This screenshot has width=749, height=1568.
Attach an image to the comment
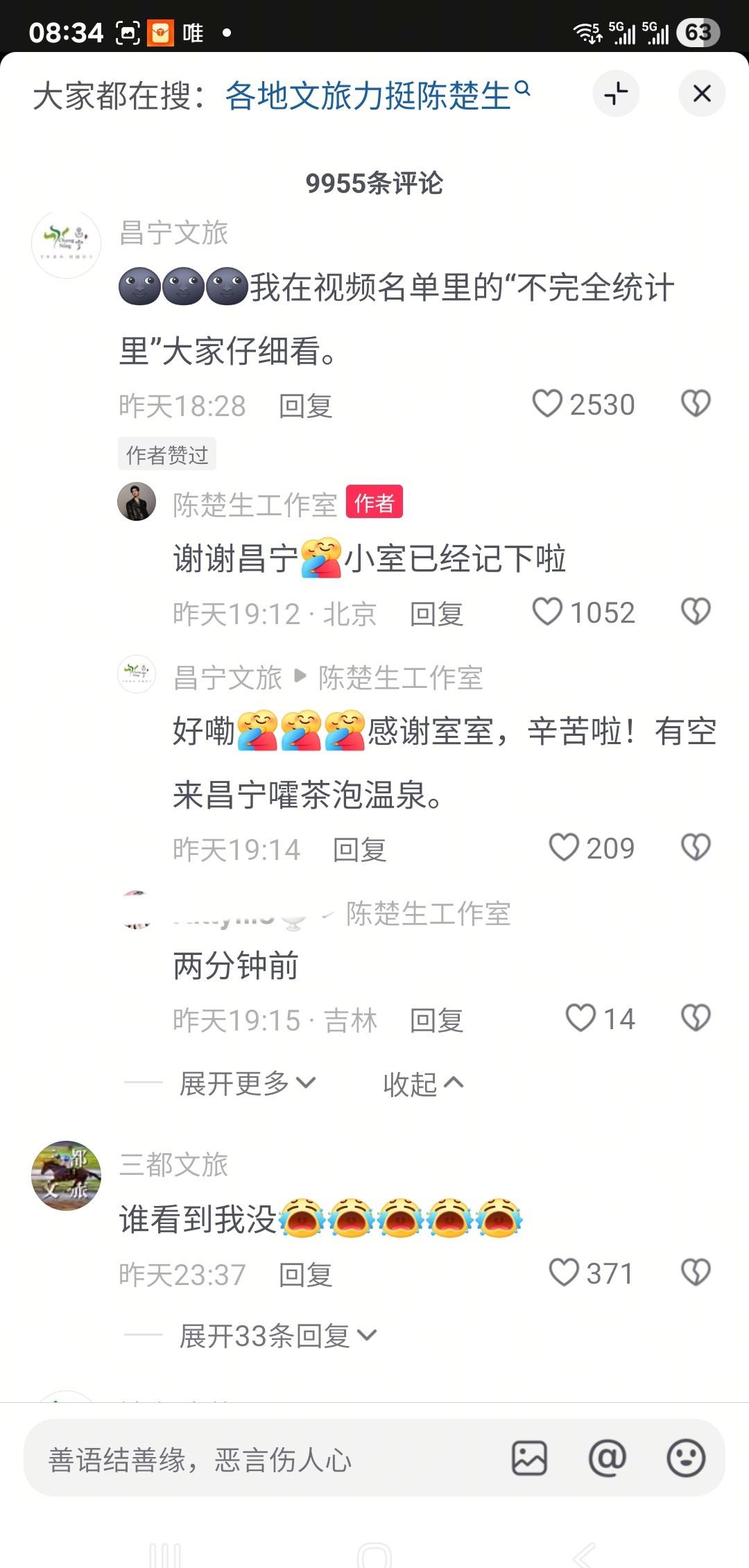coord(530,1458)
